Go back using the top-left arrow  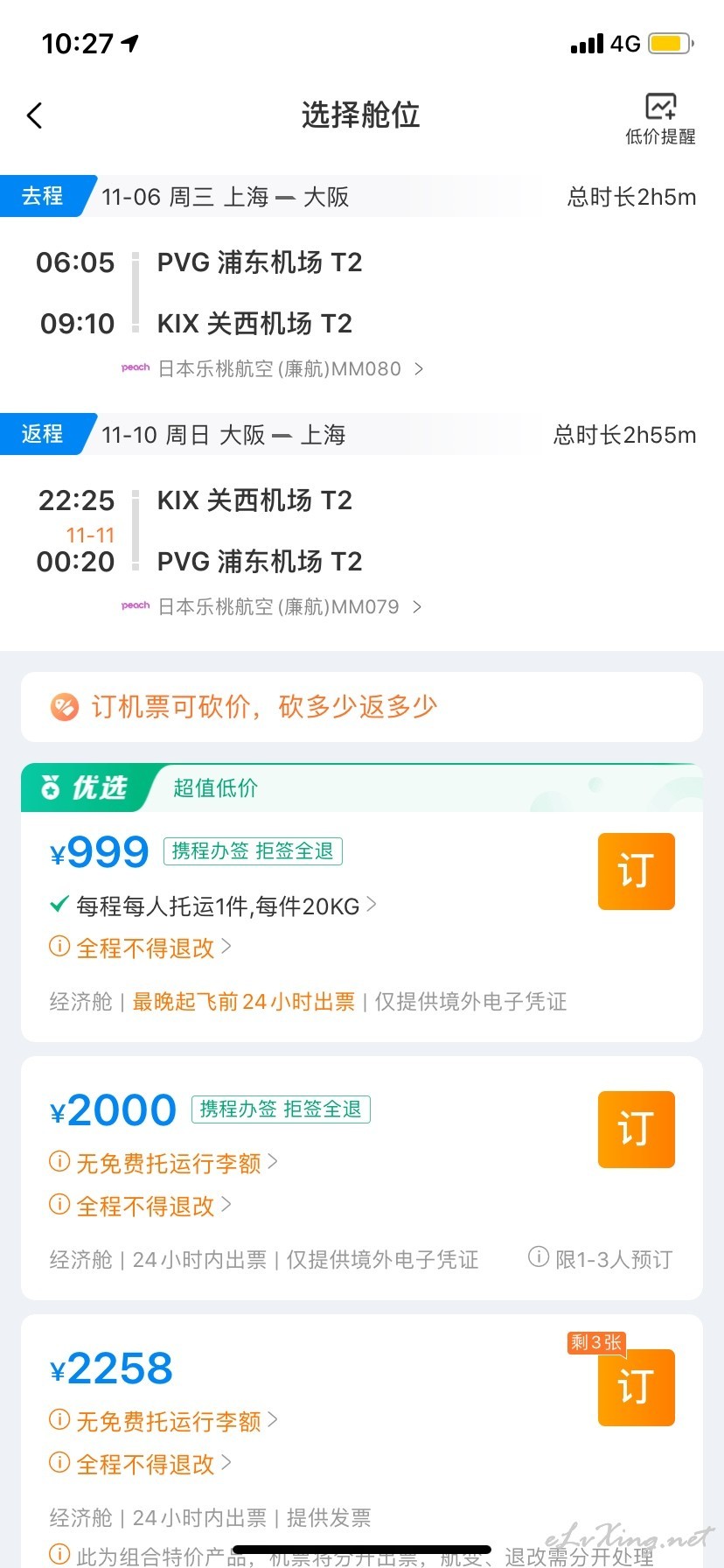(x=35, y=115)
